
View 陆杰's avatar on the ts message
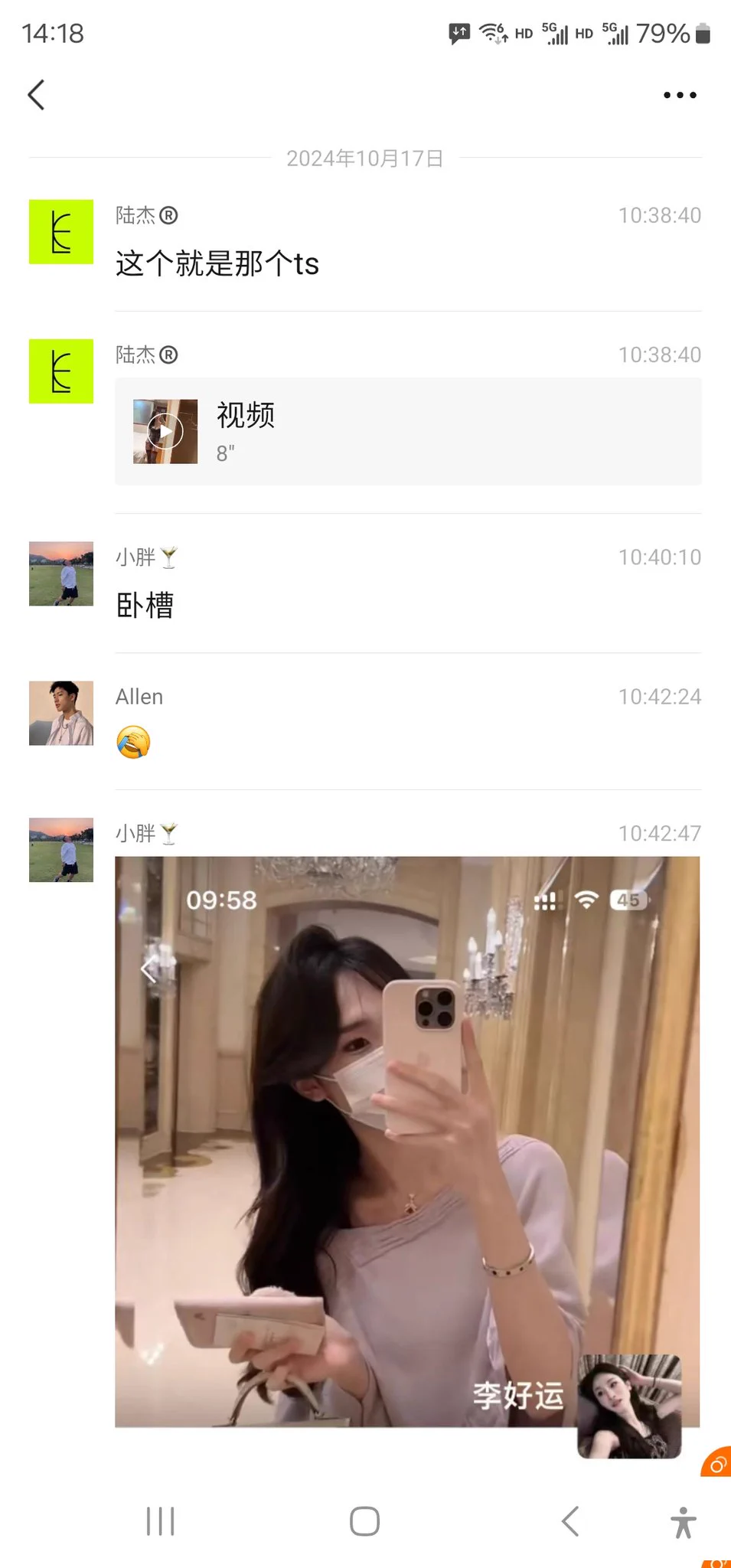61,232
